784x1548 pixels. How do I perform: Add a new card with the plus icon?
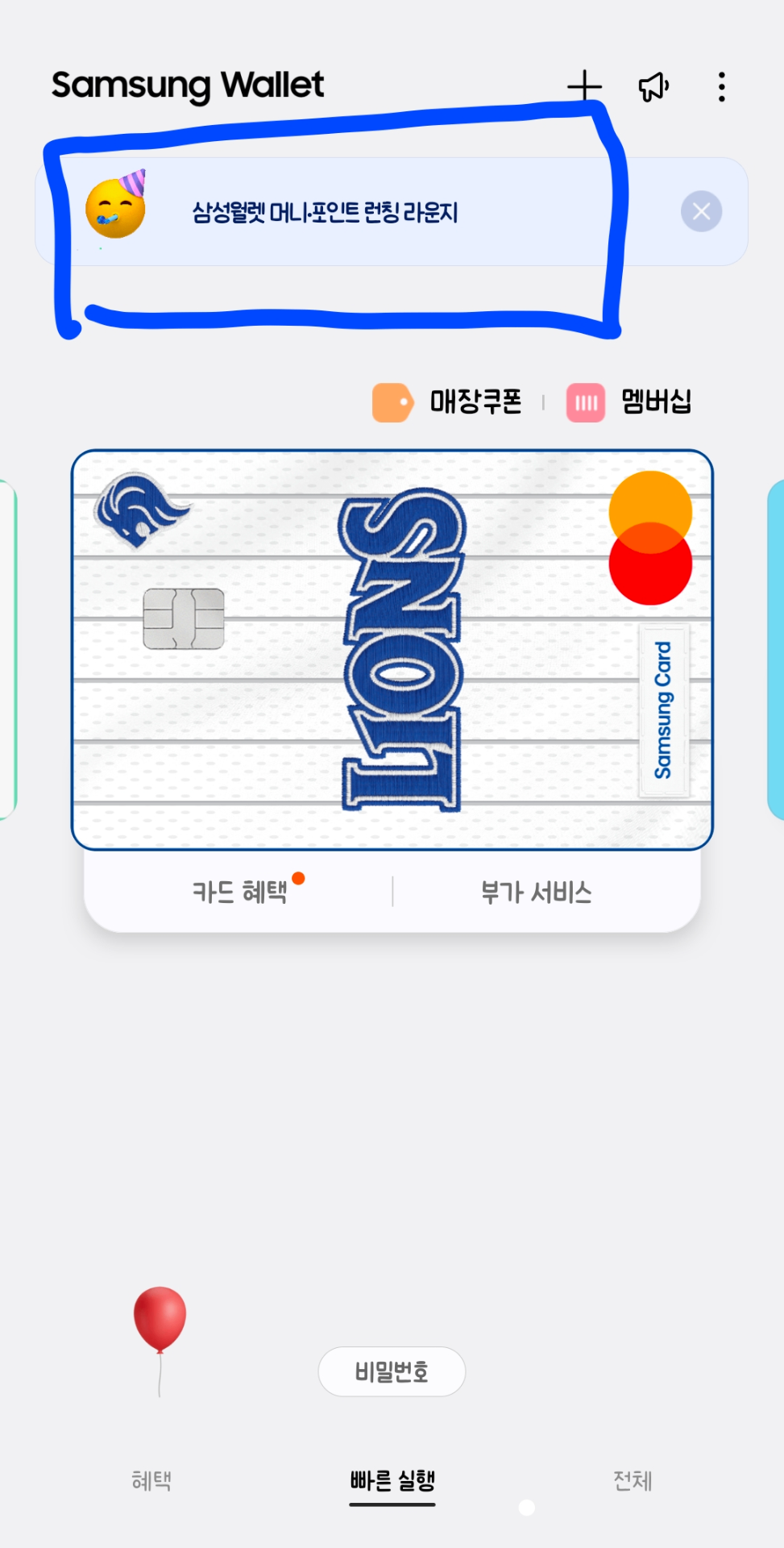click(584, 86)
